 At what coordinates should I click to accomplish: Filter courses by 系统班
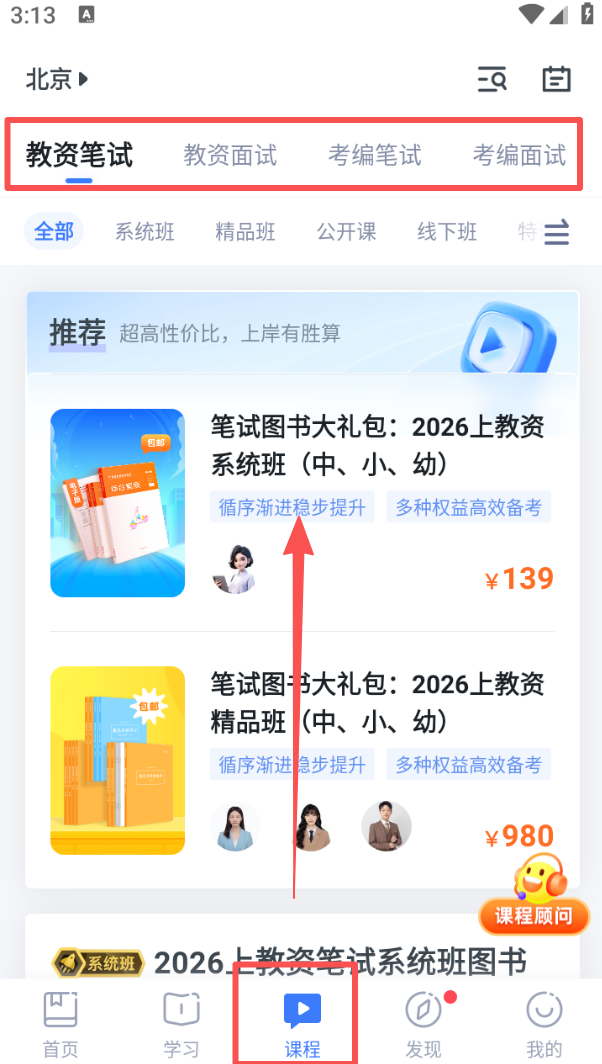point(145,232)
